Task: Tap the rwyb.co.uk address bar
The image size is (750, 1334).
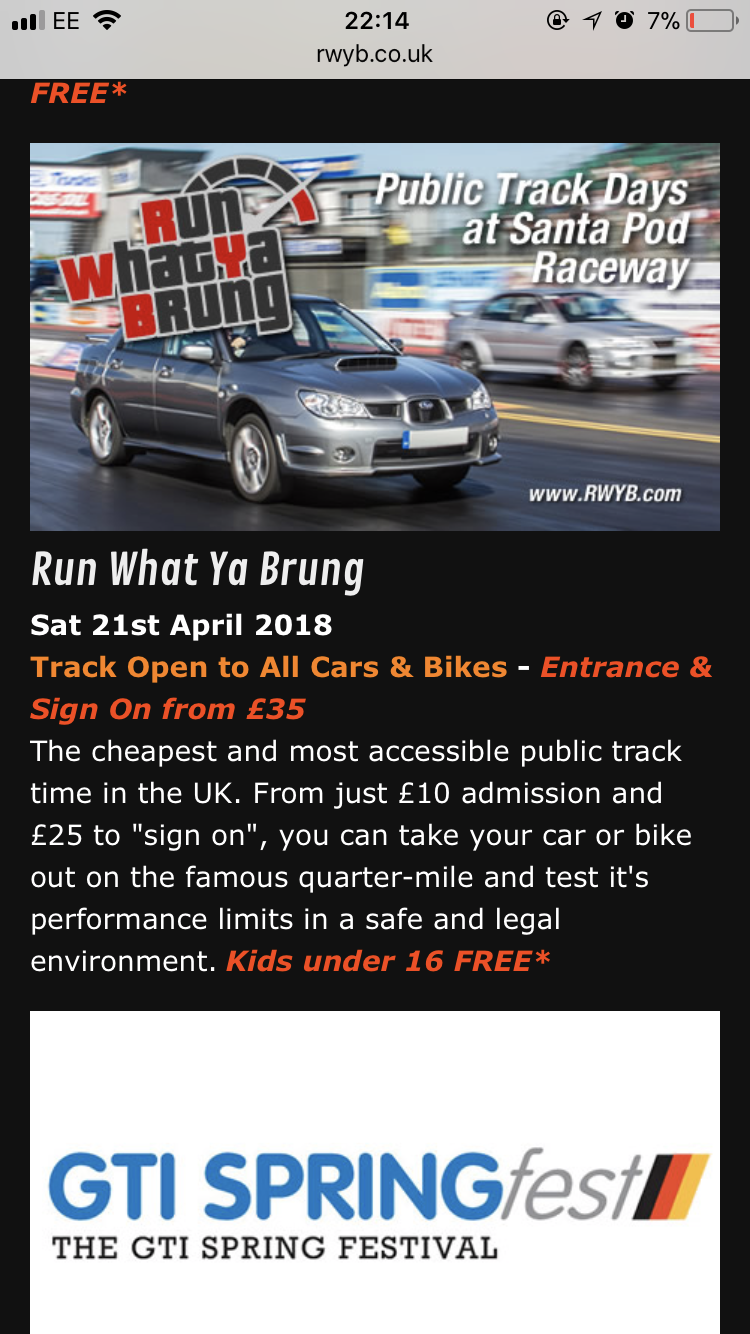Action: pos(375,54)
